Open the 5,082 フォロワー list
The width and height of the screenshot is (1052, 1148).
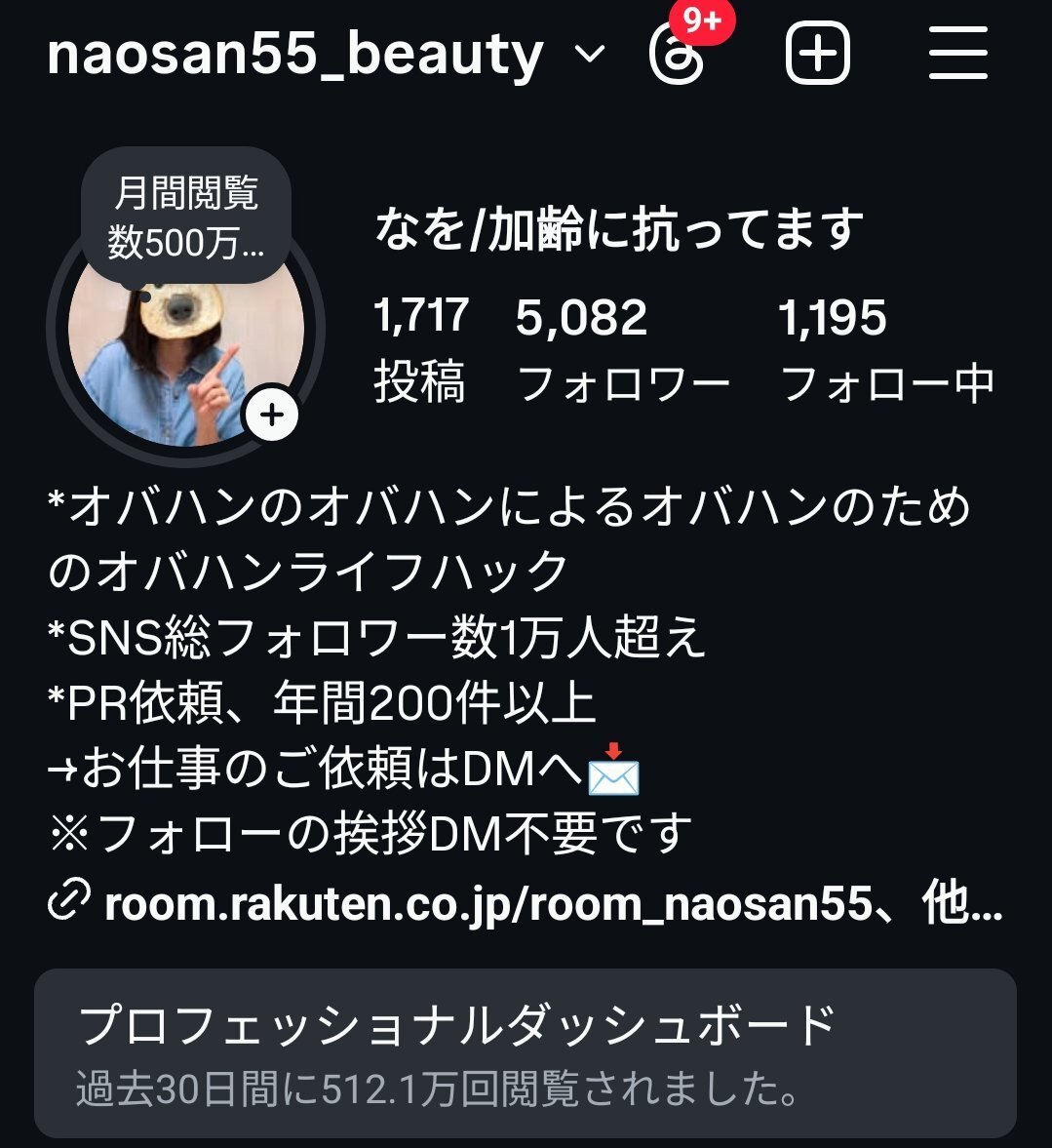[622, 348]
